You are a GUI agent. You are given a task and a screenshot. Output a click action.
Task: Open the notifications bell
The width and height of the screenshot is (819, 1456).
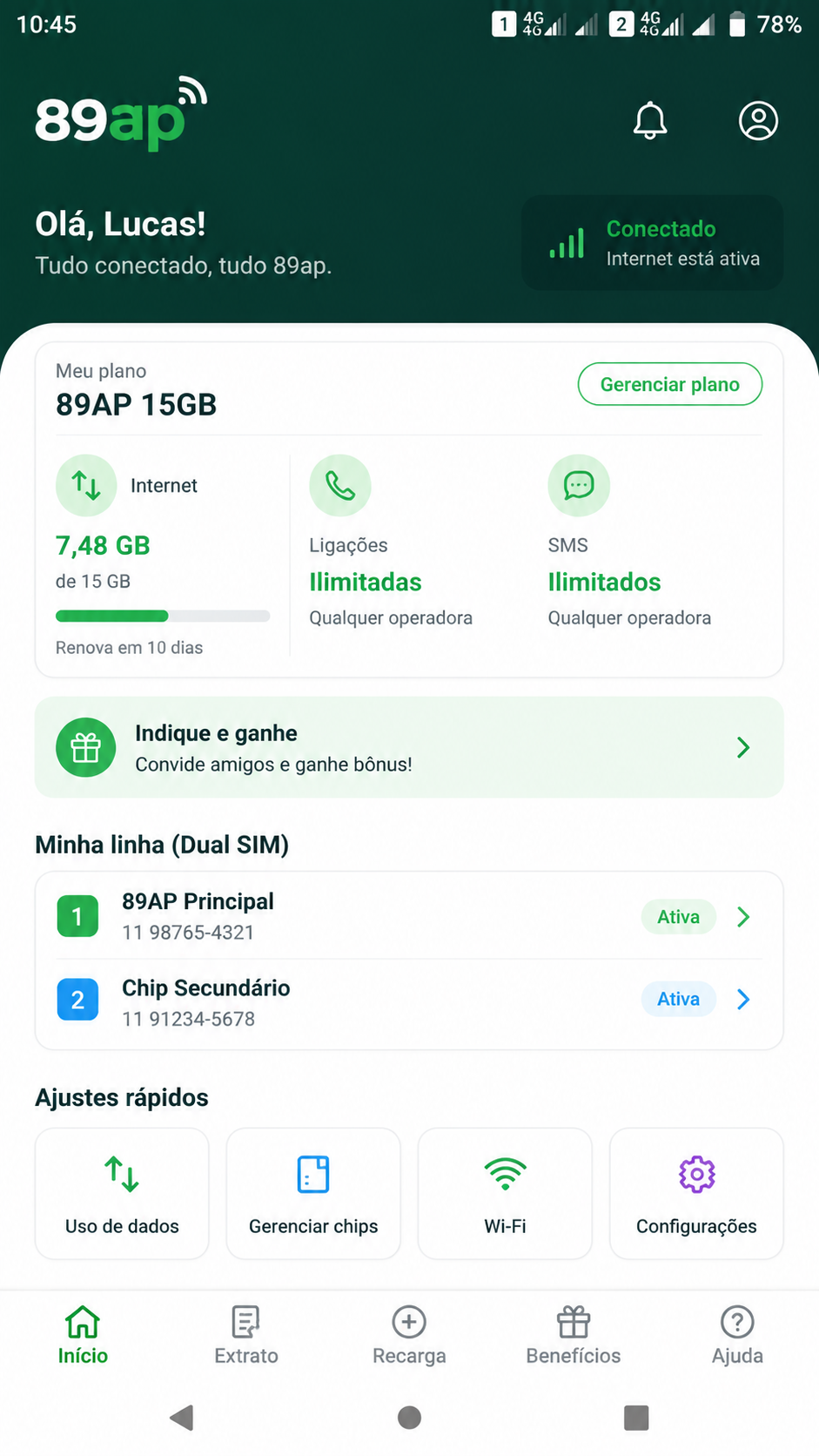point(649,120)
